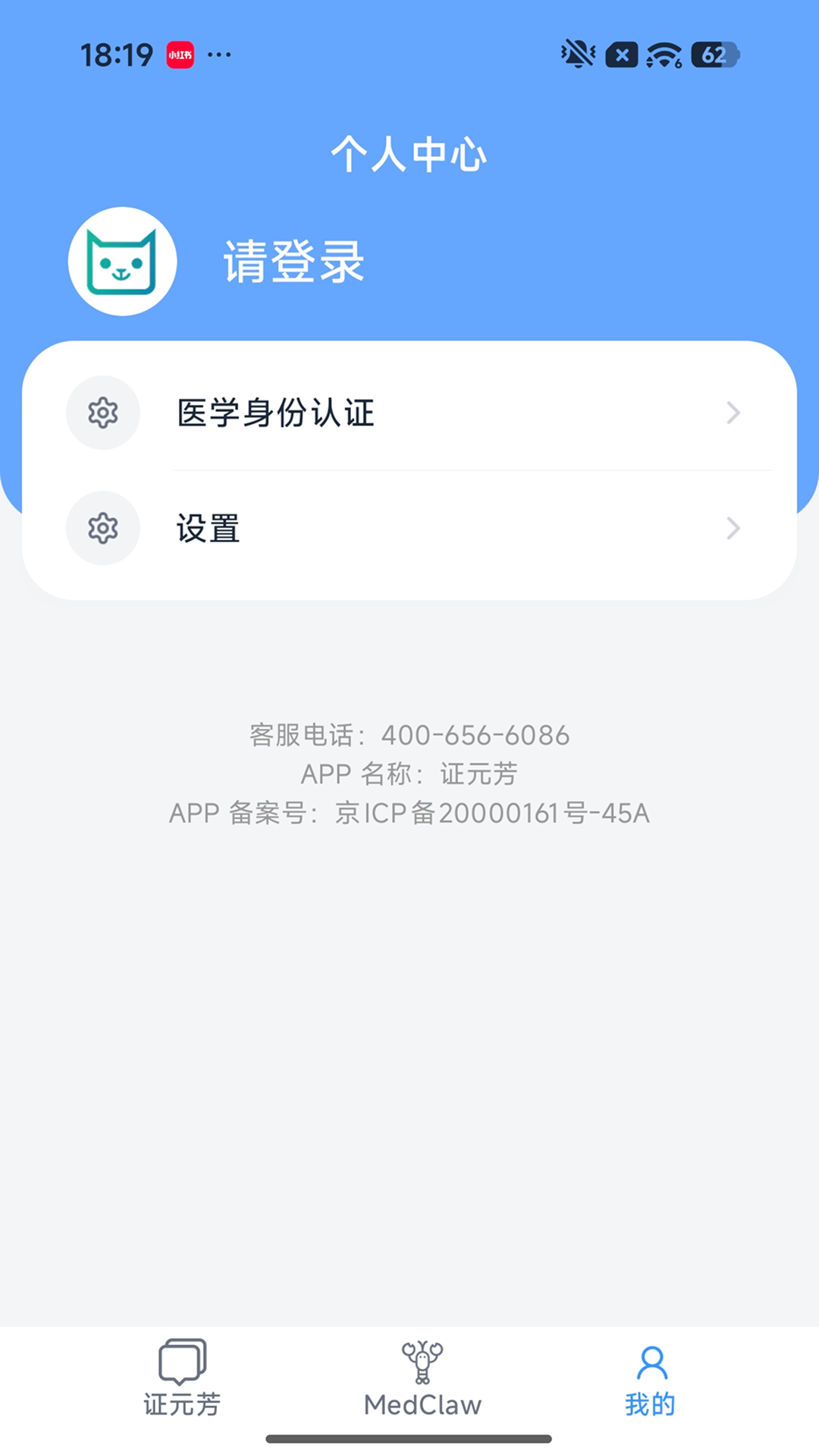This screenshot has width=819, height=1456.
Task: Tap the cat avatar picture
Action: pyautogui.click(x=123, y=262)
